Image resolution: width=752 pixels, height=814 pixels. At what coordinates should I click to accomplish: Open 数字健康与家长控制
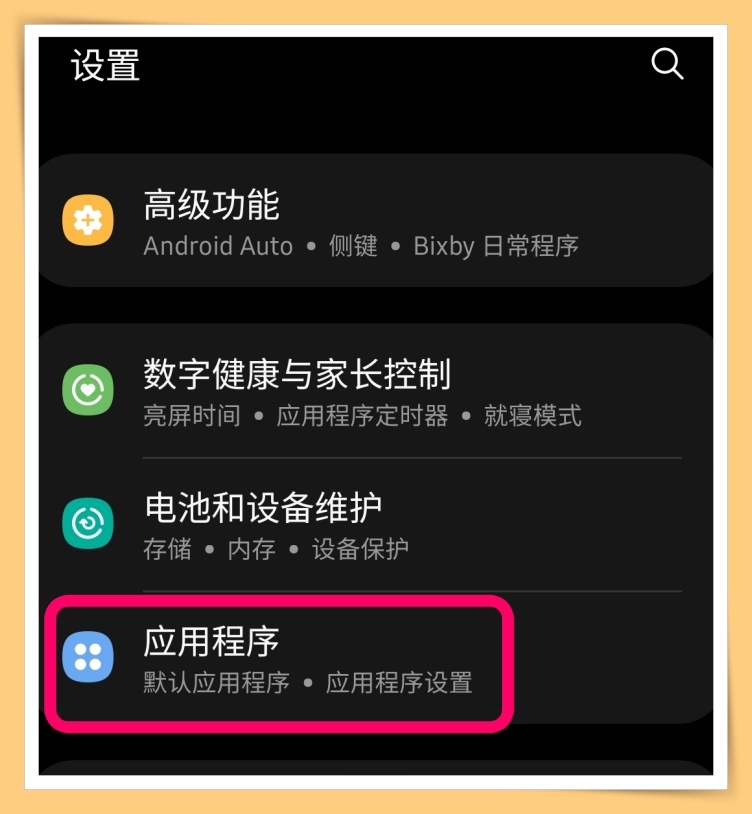click(x=360, y=392)
